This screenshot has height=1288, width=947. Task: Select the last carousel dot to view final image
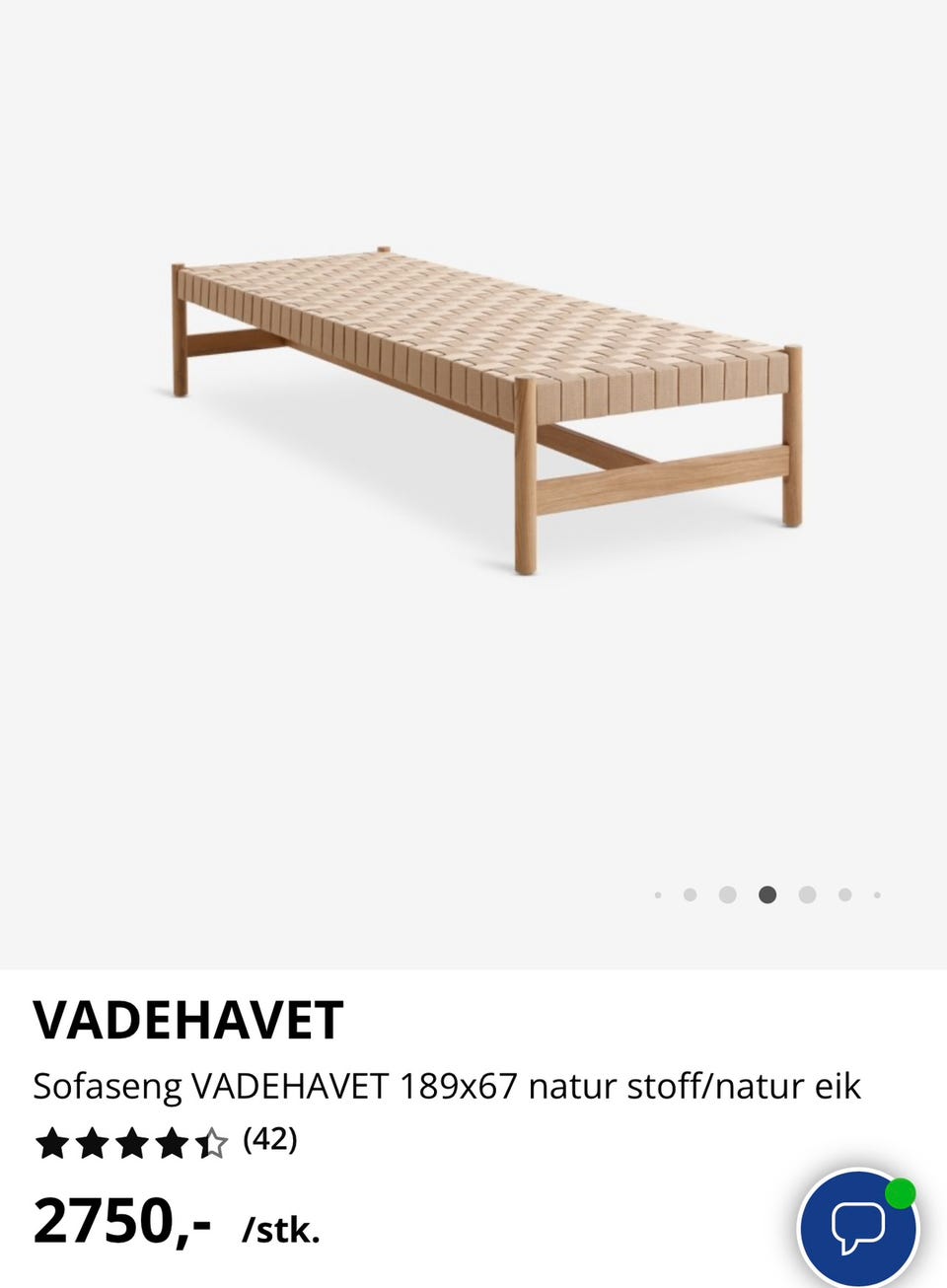click(x=876, y=894)
